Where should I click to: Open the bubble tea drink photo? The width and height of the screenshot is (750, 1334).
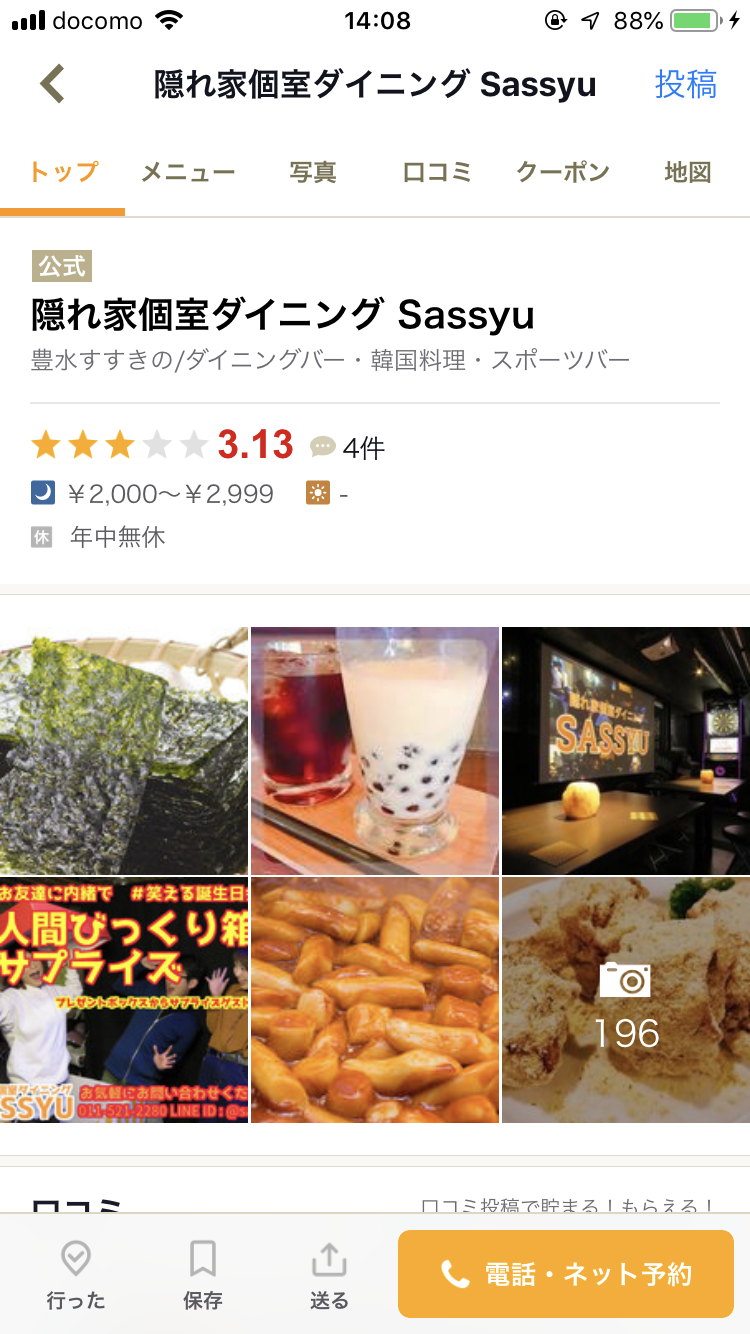375,750
